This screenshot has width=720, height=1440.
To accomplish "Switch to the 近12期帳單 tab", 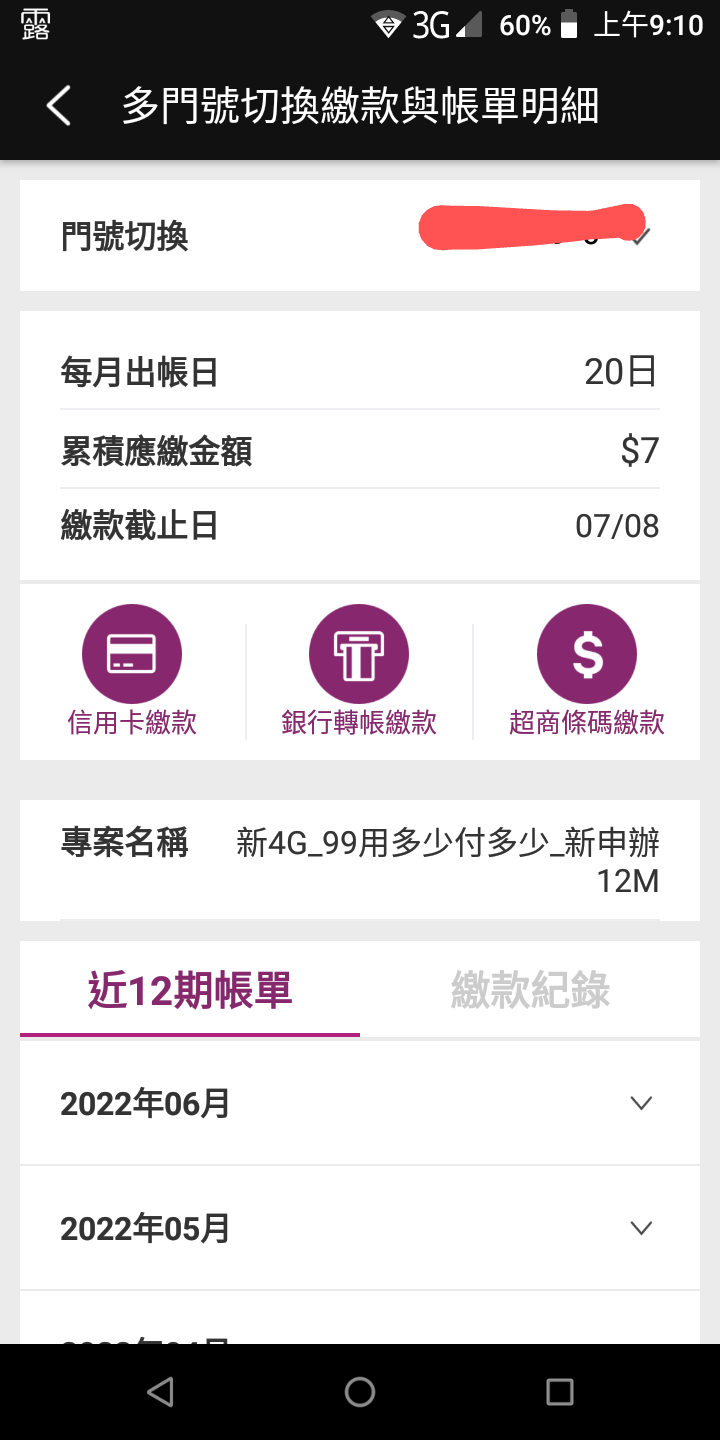I will click(x=190, y=991).
